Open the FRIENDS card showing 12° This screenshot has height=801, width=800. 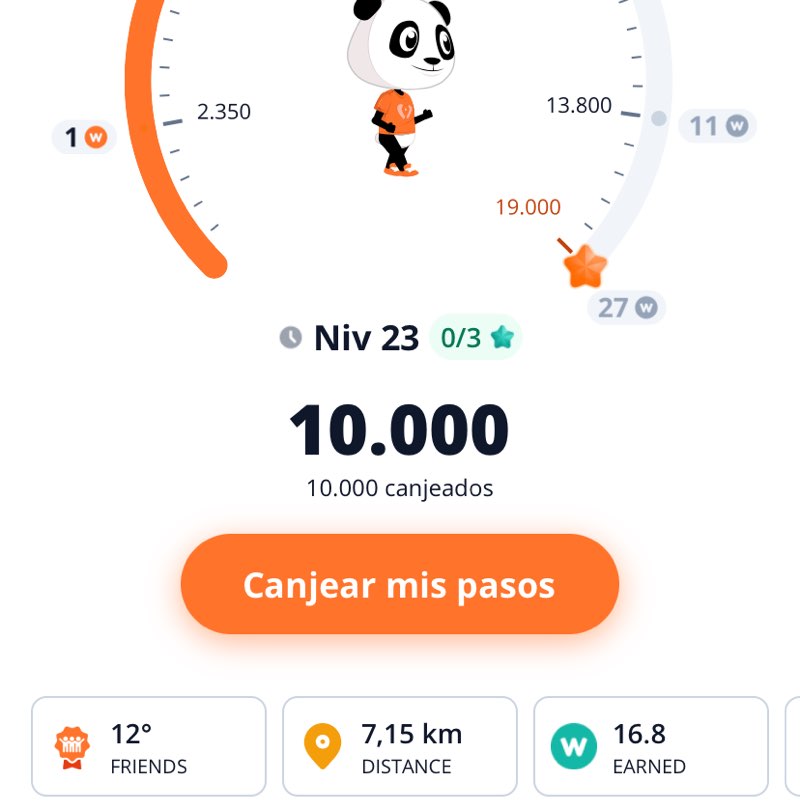148,746
